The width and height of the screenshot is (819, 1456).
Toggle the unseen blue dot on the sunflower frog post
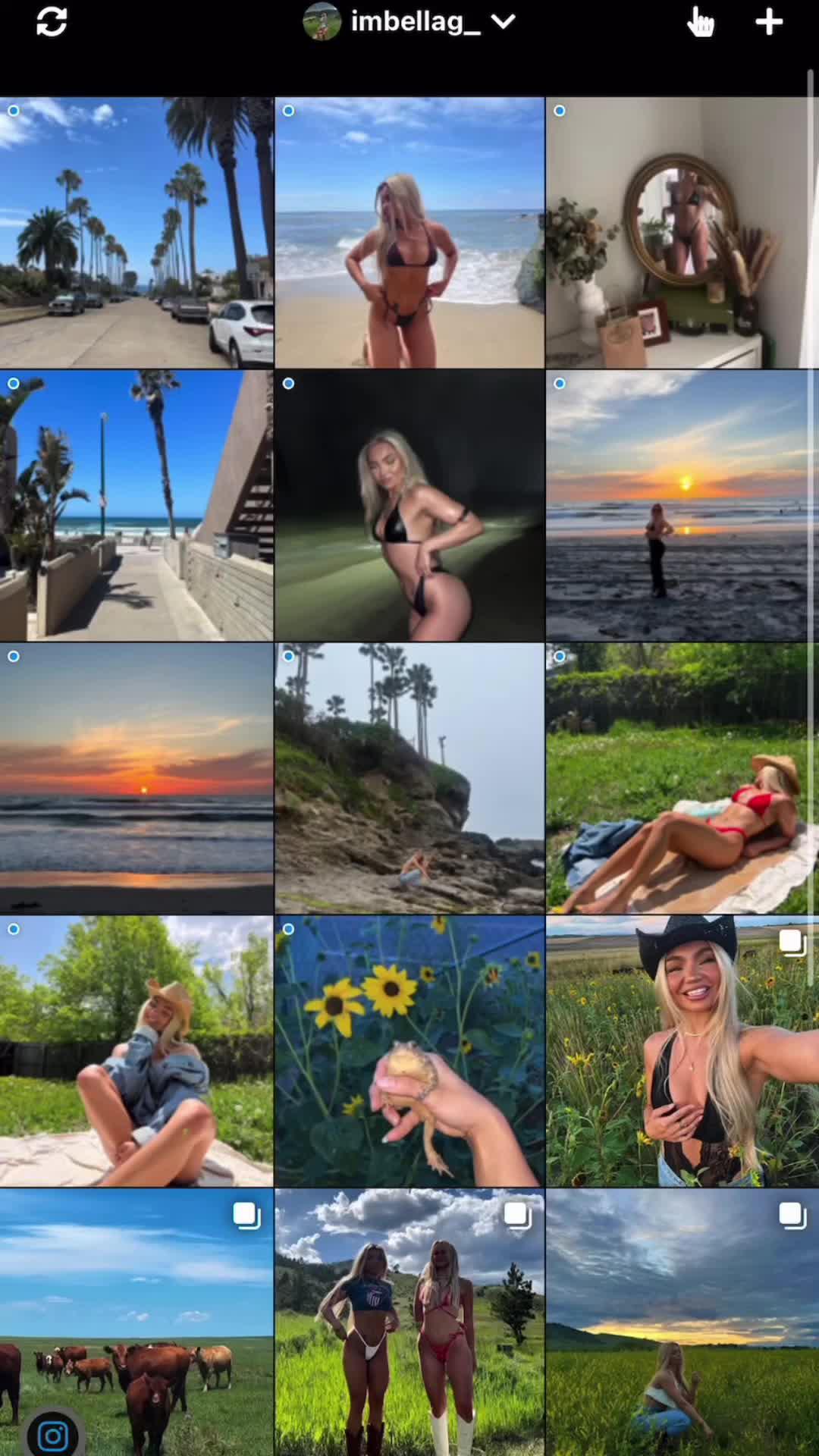tap(288, 928)
